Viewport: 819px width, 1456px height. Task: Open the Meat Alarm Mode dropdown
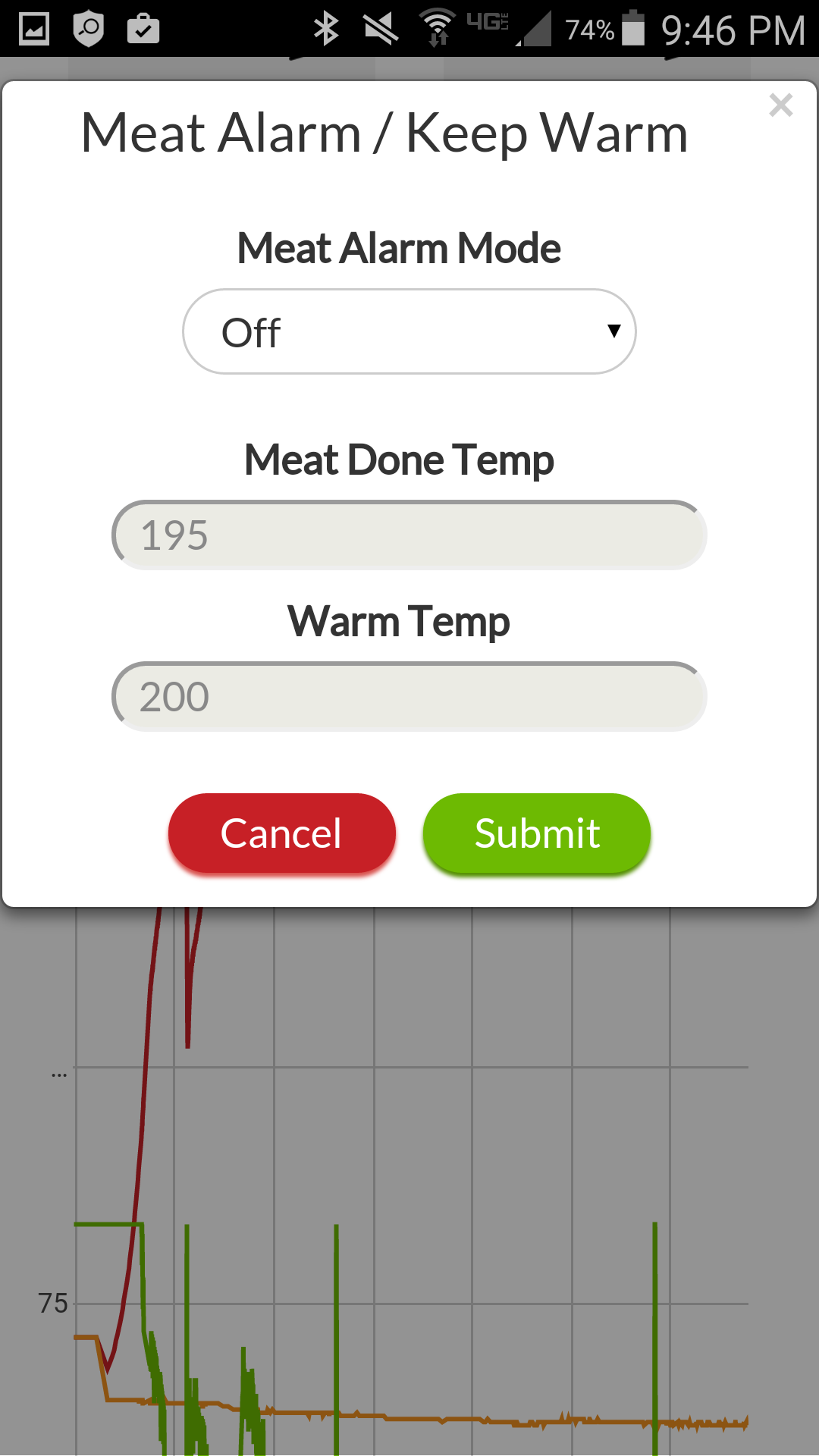click(409, 331)
